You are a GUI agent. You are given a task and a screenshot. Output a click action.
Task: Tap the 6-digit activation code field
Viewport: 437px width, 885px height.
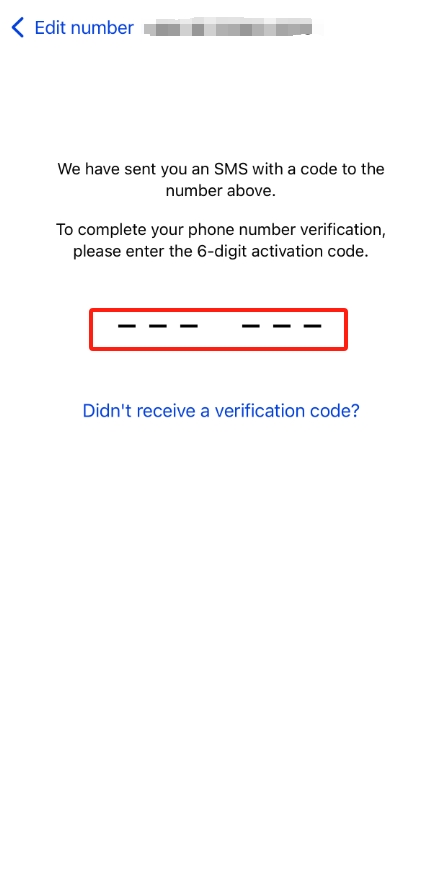coord(218,329)
